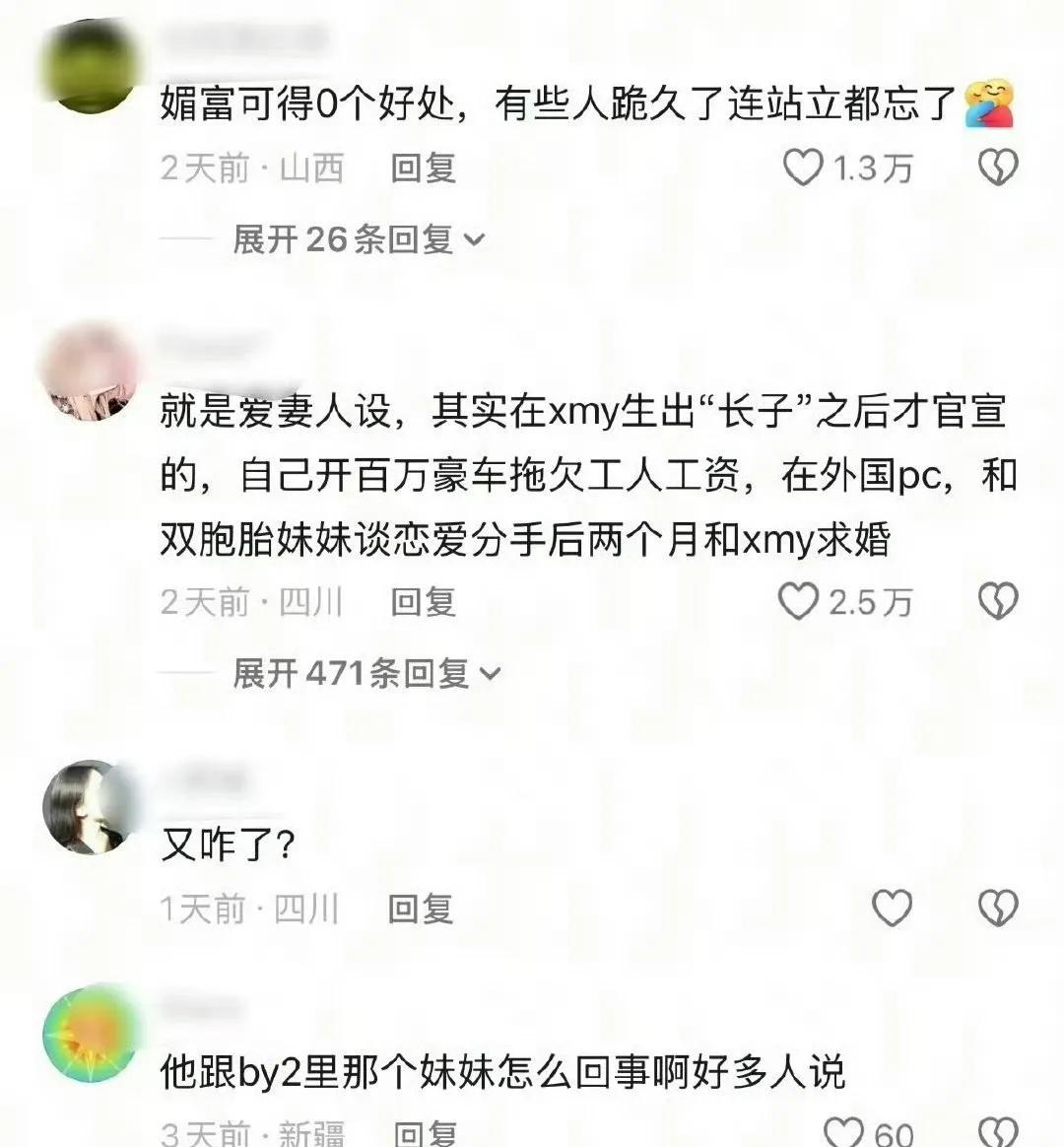Dislike the comment starting with 媚富可得0个好处
The image size is (1064, 1147).
997,169
